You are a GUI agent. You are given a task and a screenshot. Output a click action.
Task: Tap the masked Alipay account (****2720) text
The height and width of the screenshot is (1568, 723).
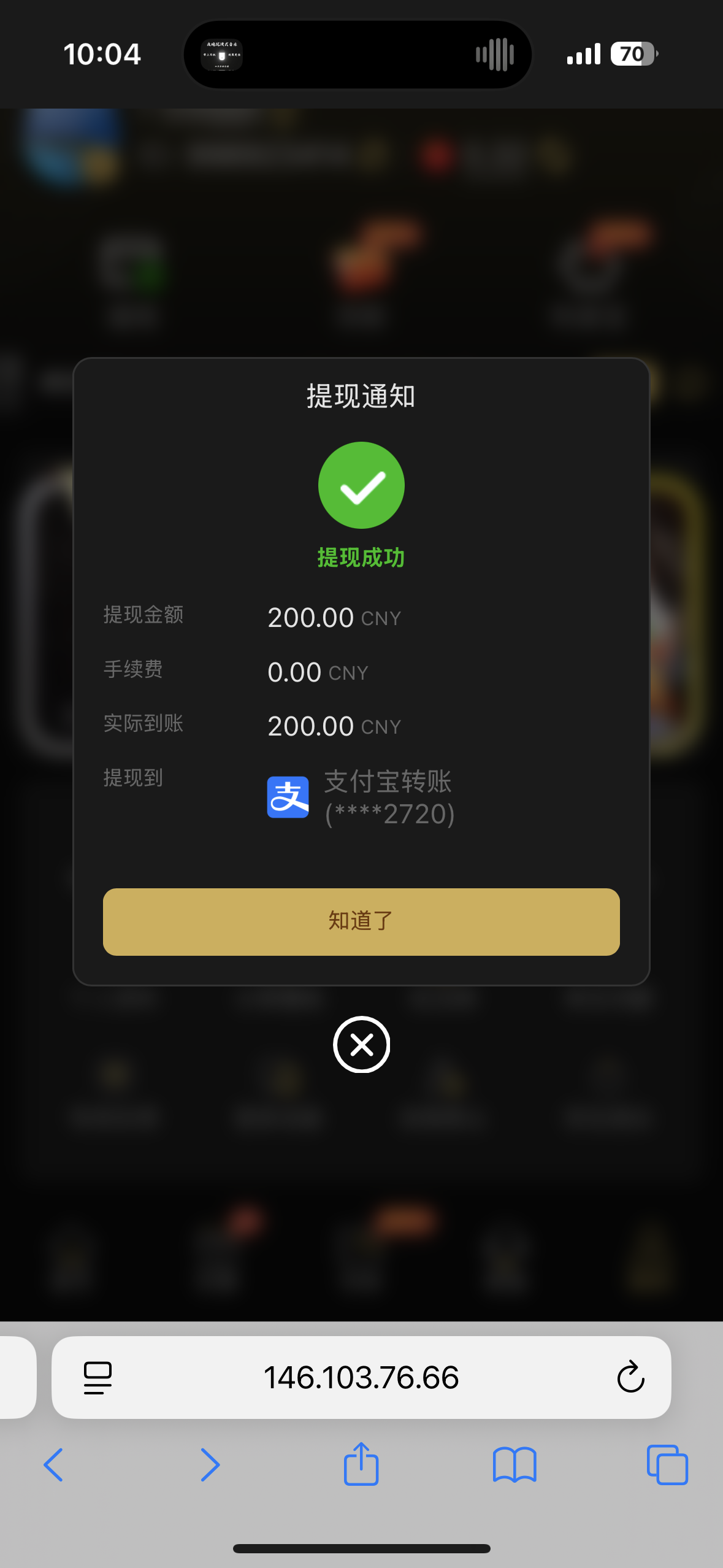390,814
